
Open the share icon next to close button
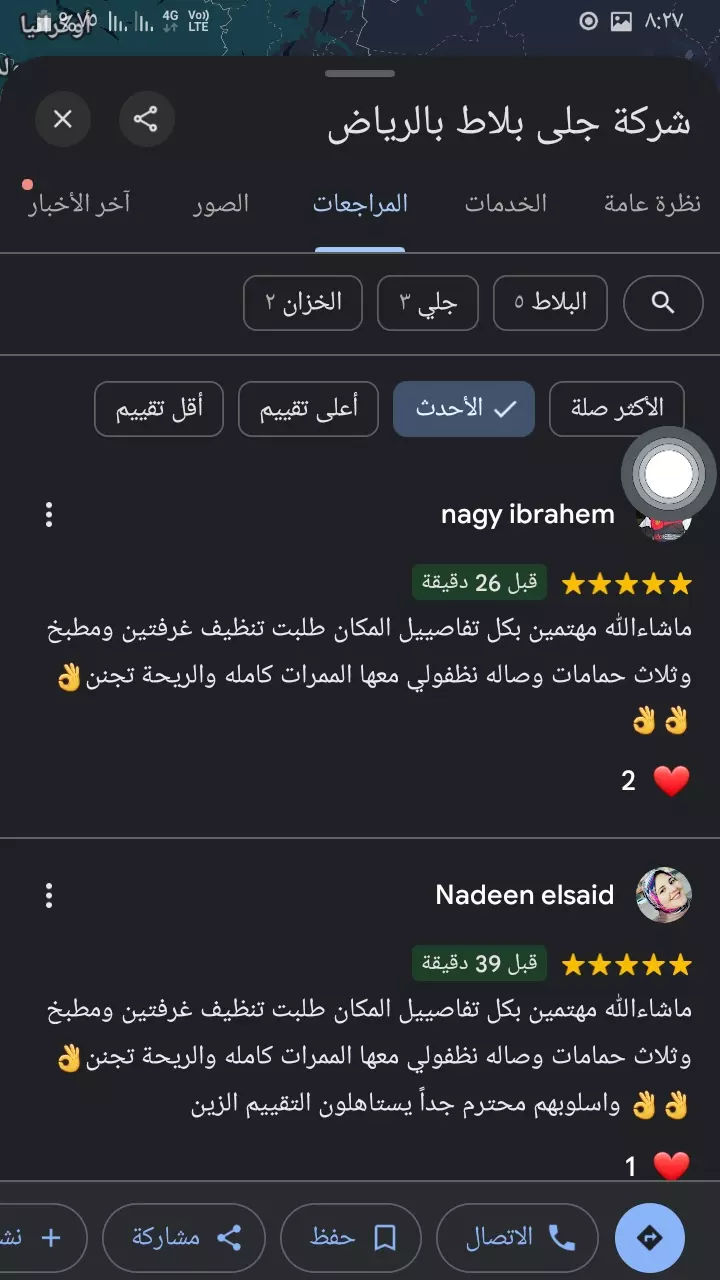[x=147, y=119]
